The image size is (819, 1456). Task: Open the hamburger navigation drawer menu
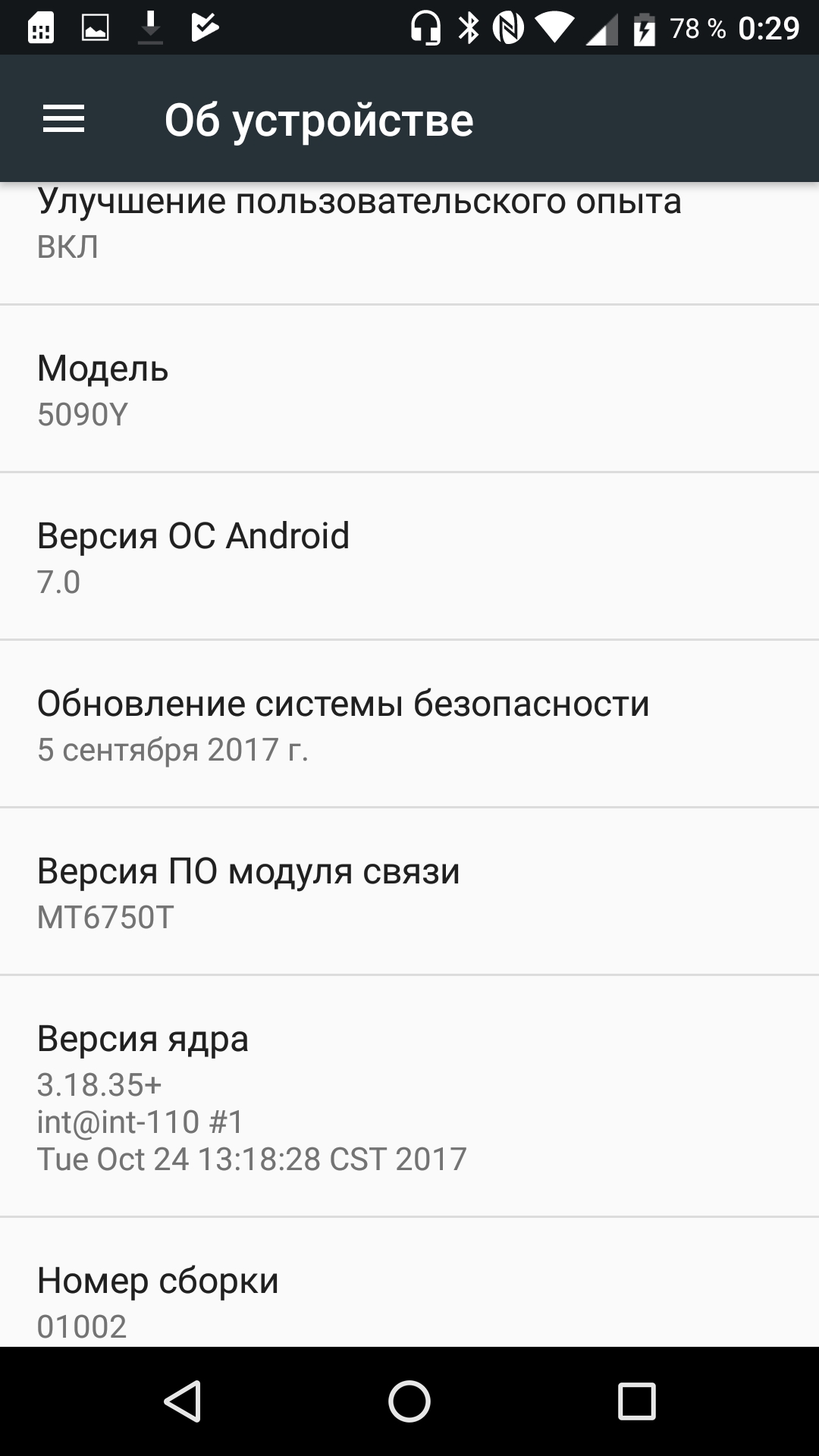pos(64,119)
